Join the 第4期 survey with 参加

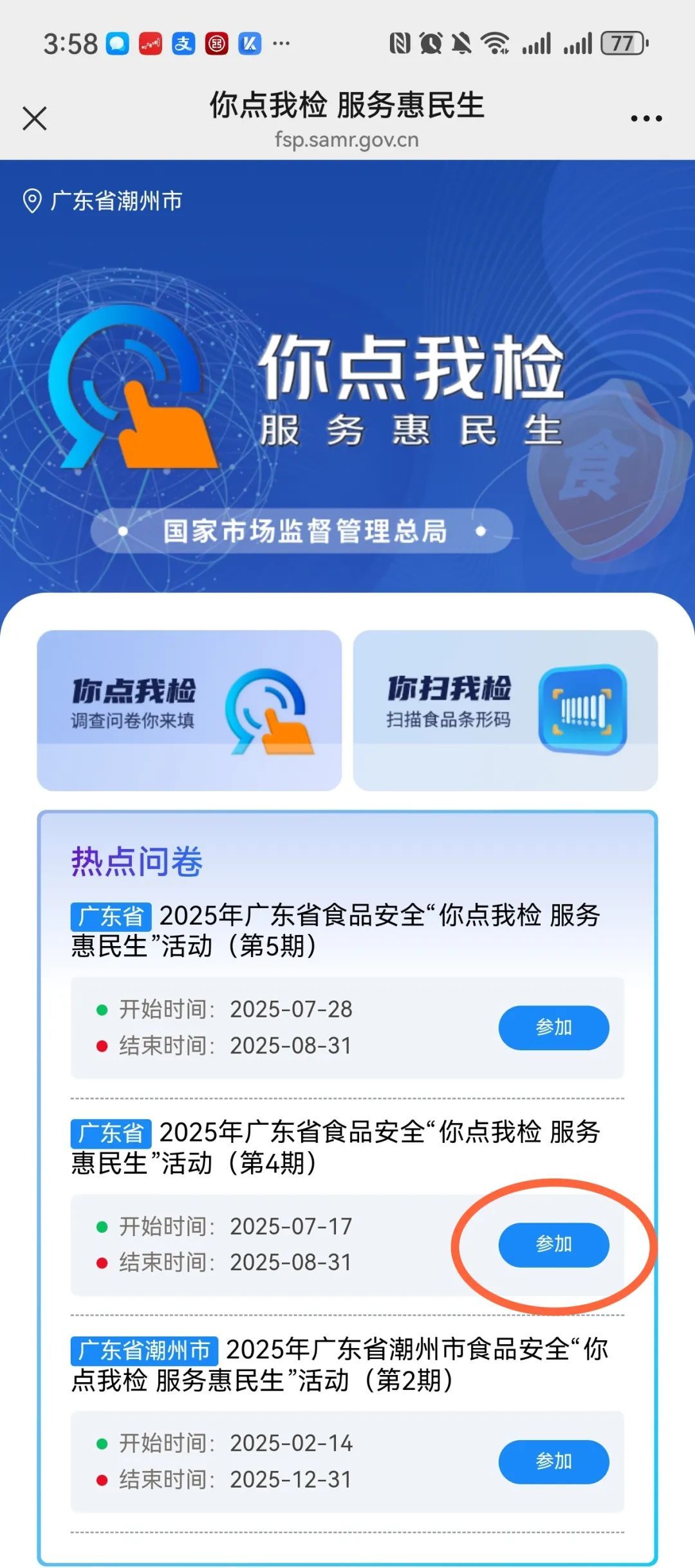(553, 1244)
